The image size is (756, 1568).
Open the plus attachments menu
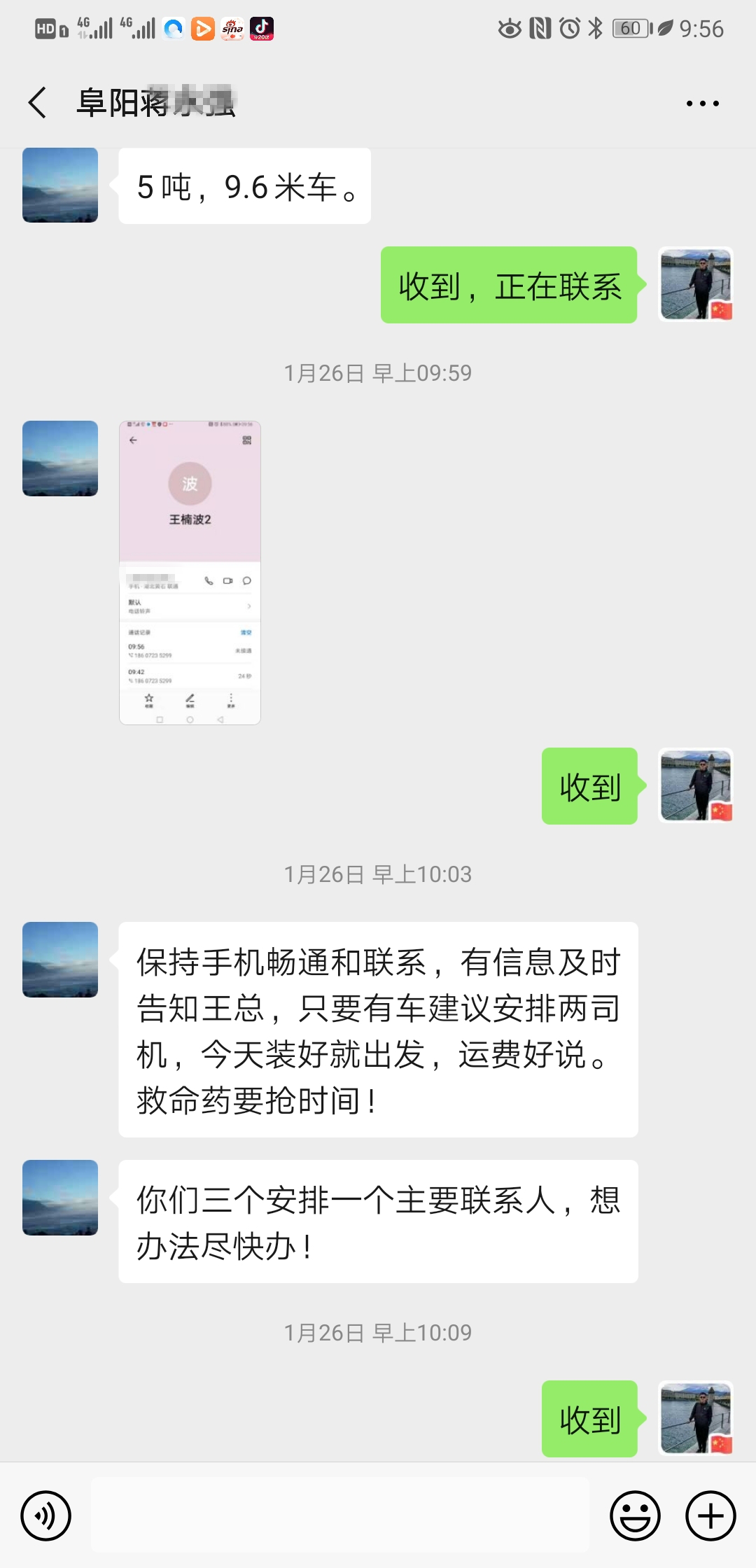[710, 1515]
